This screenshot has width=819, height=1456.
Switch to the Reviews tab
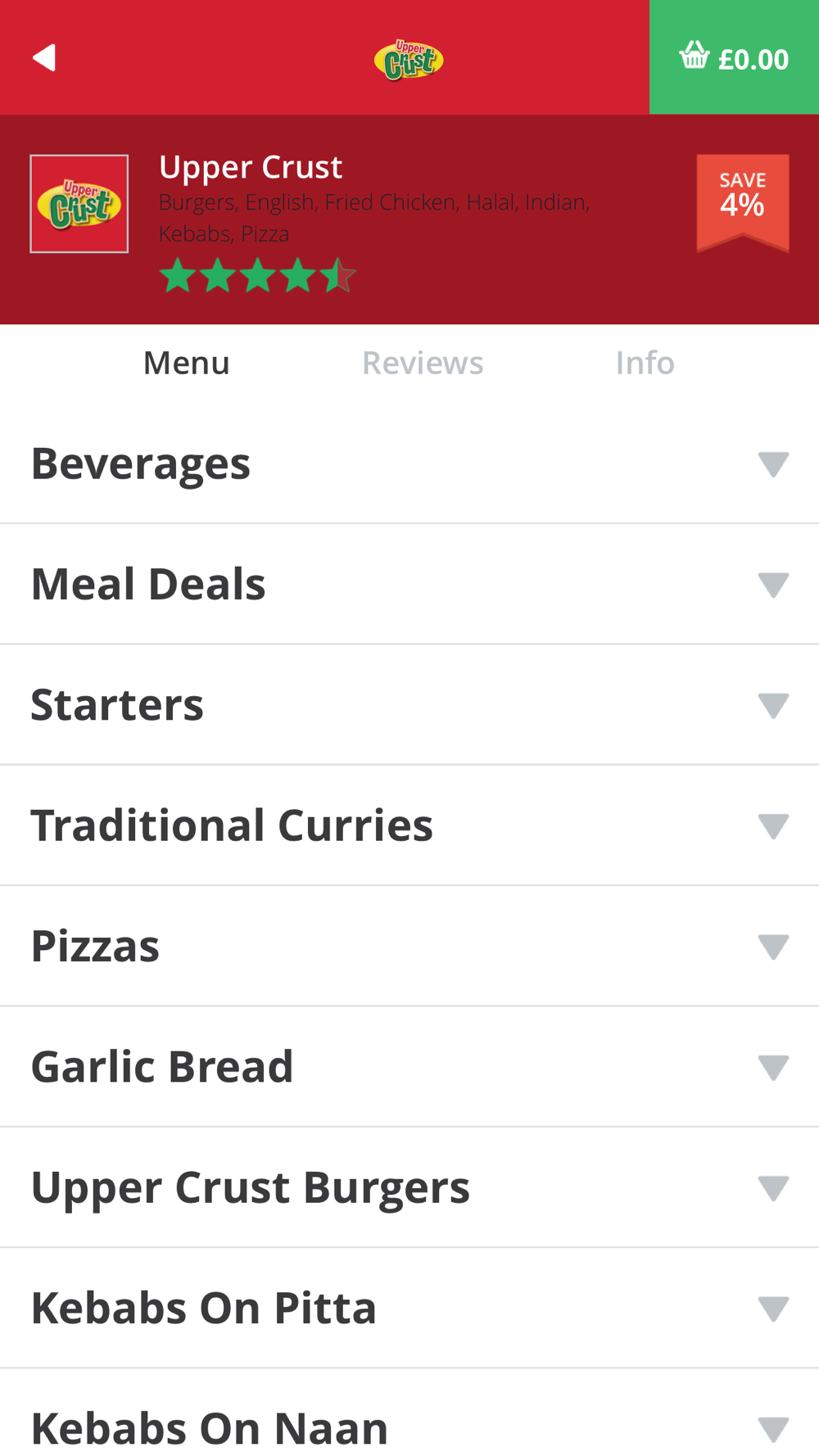click(x=423, y=363)
